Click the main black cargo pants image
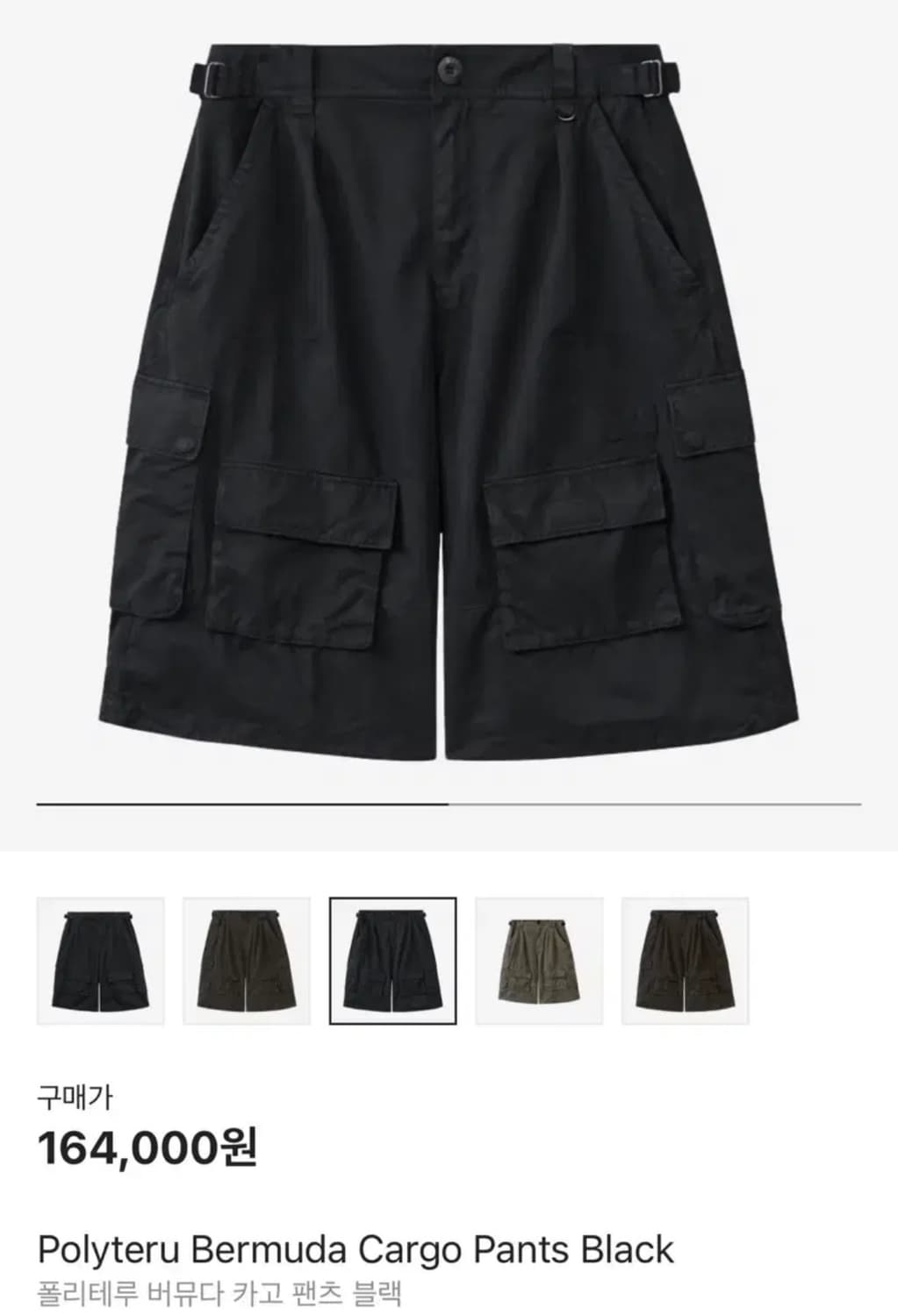 tap(449, 395)
